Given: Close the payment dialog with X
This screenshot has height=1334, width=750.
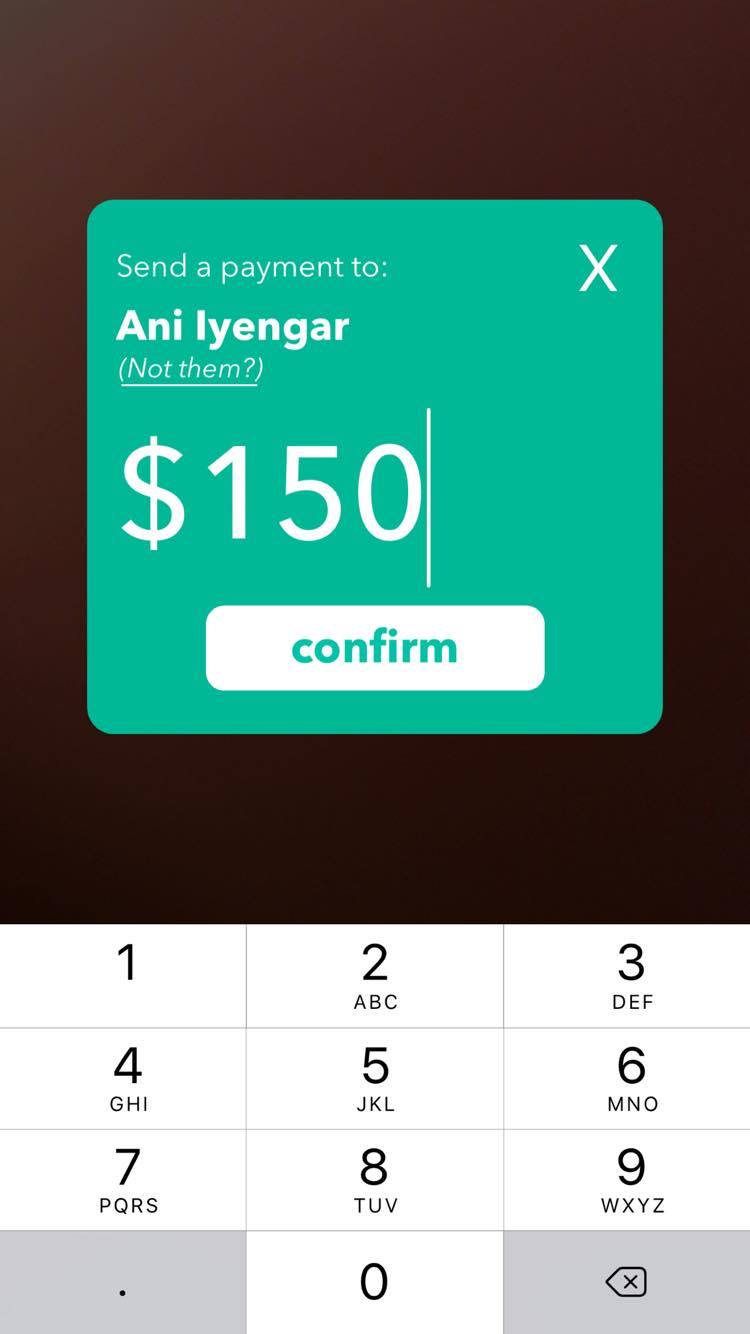Looking at the screenshot, I should (598, 268).
